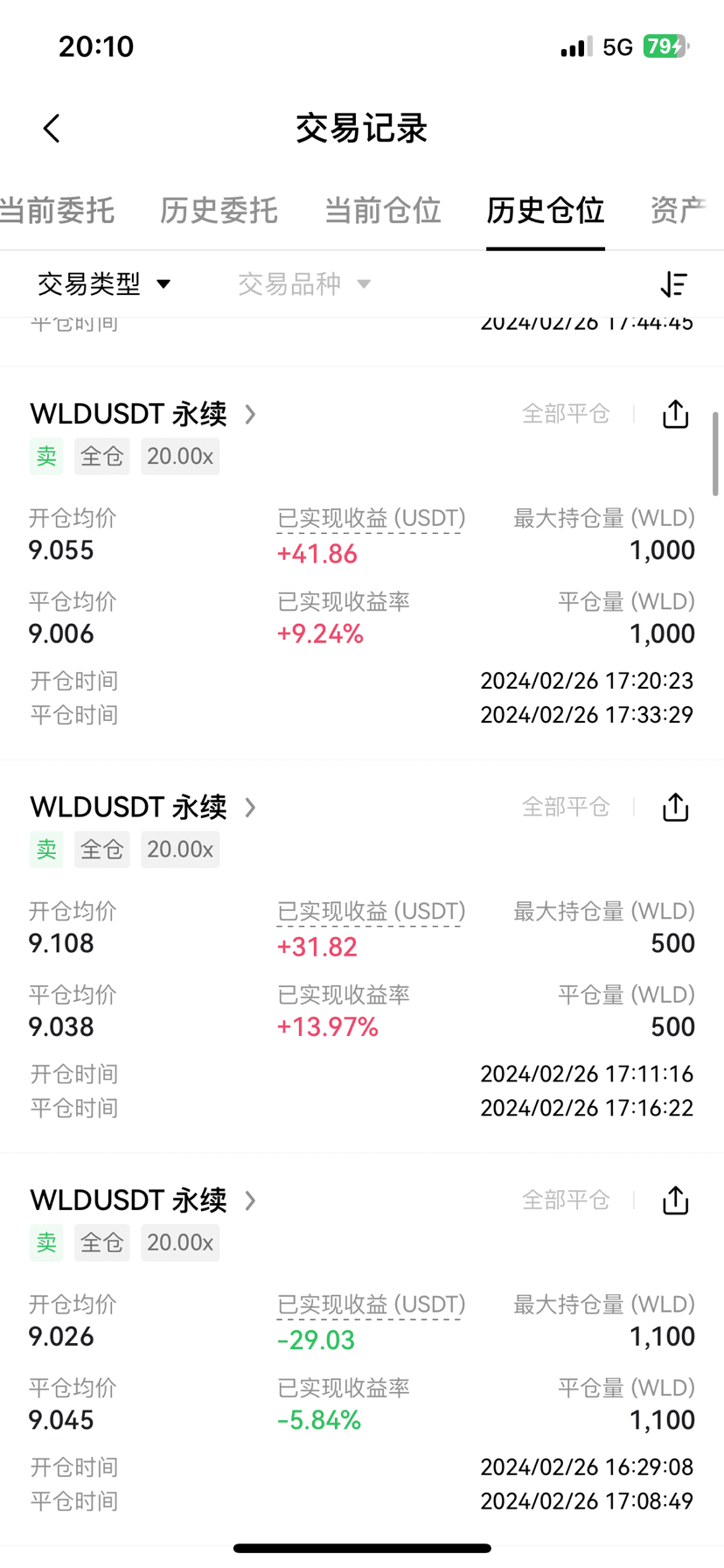Open the 交易类型 dropdown filter
Image resolution: width=724 pixels, height=1568 pixels.
[x=103, y=283]
